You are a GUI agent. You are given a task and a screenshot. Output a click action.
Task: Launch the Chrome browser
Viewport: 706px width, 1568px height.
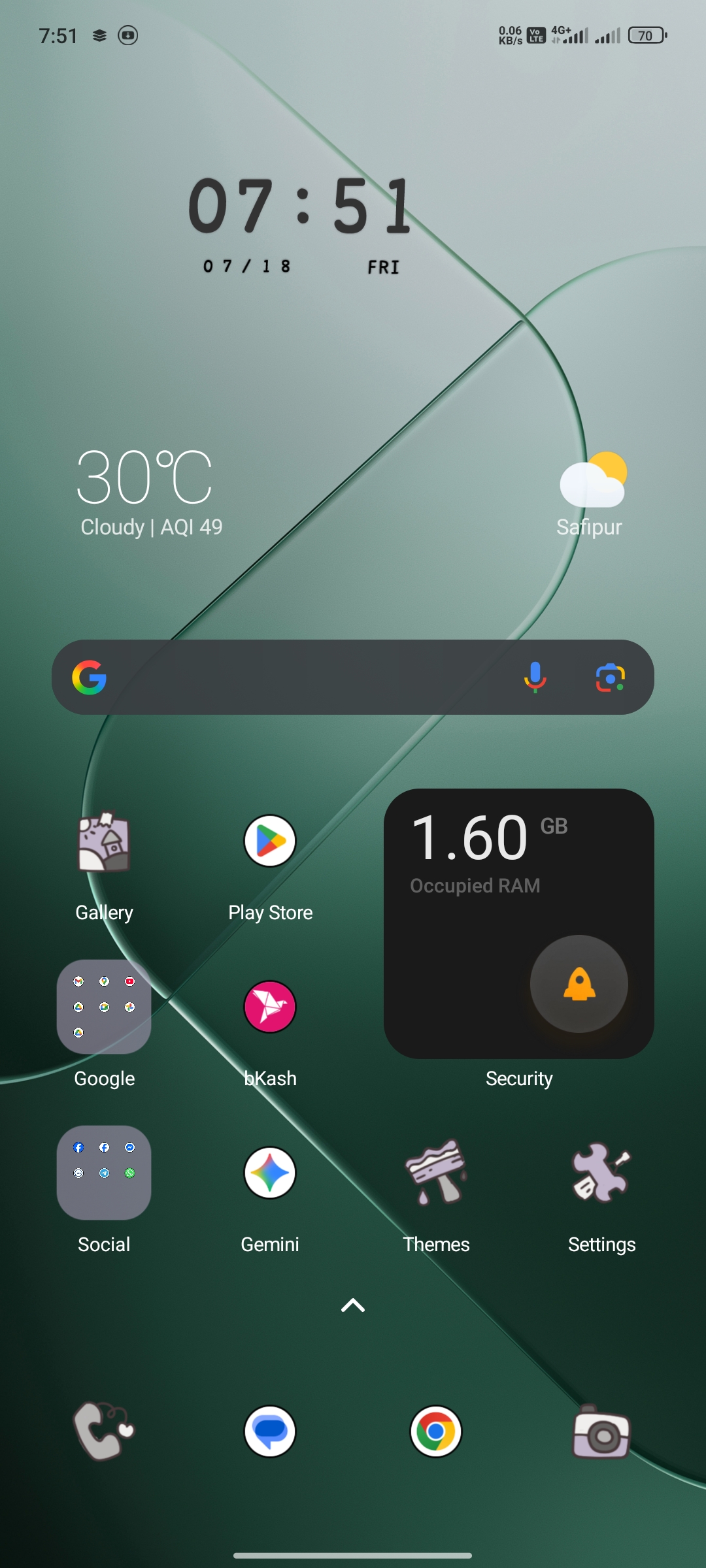point(436,1431)
